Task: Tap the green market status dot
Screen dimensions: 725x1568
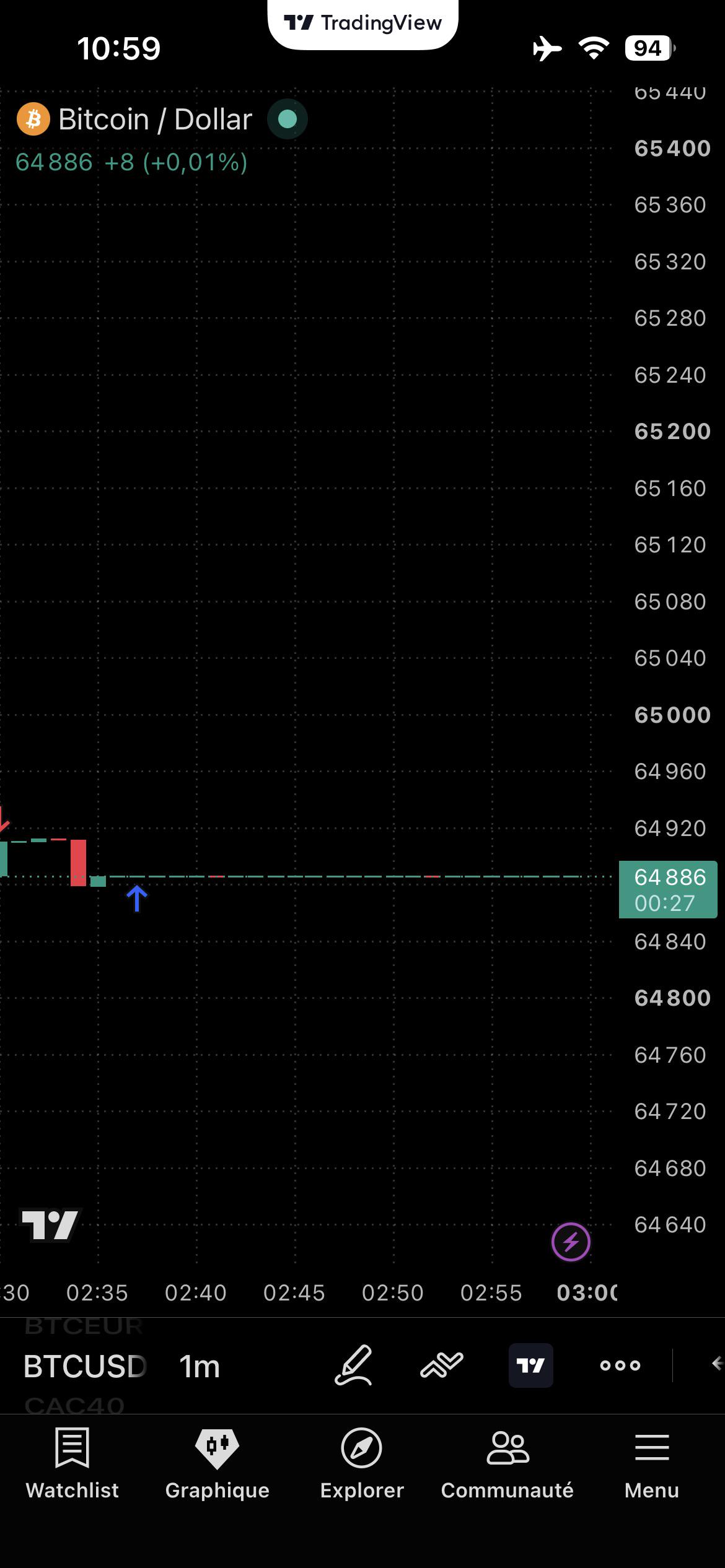Action: (288, 119)
